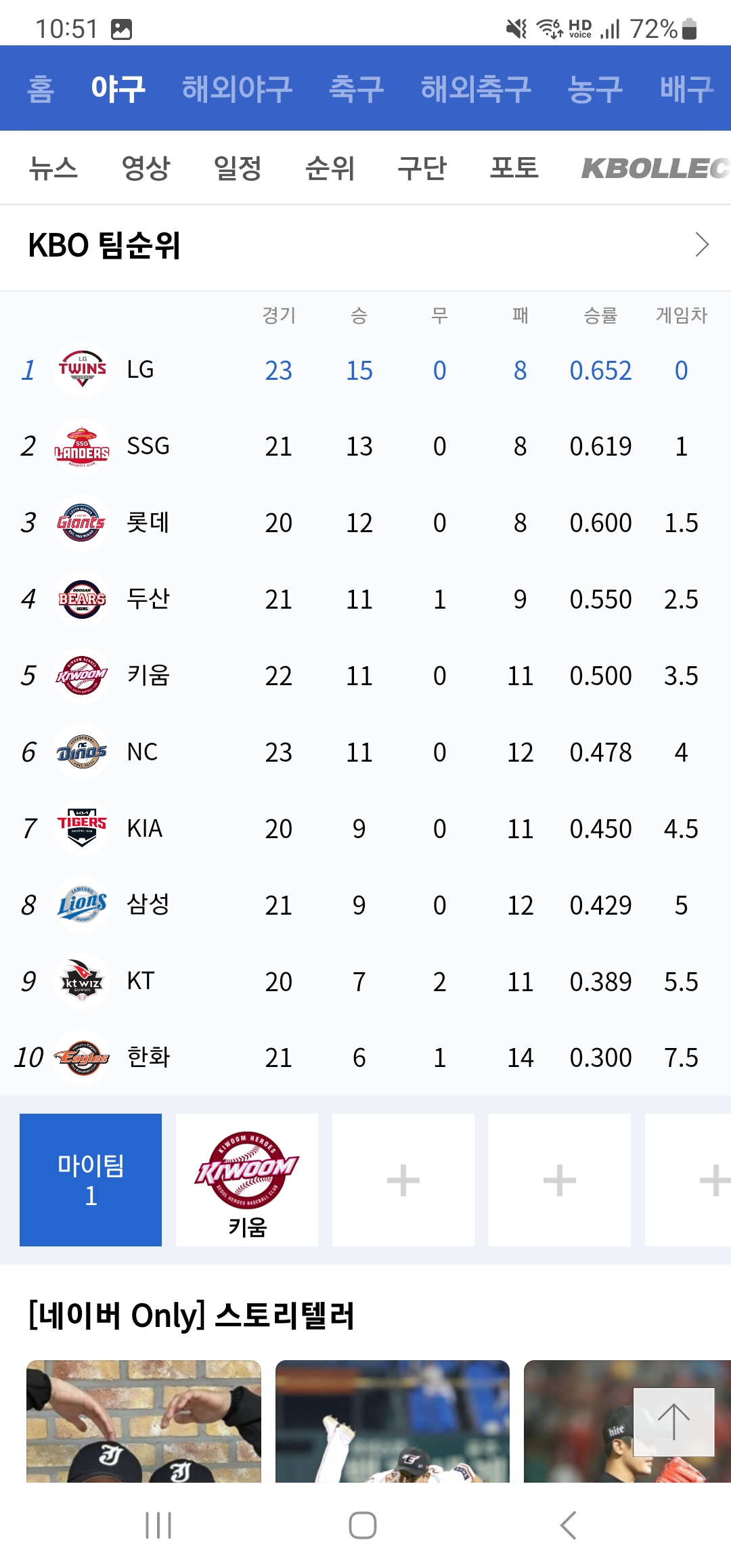Open the 한화 team row

(365, 1058)
